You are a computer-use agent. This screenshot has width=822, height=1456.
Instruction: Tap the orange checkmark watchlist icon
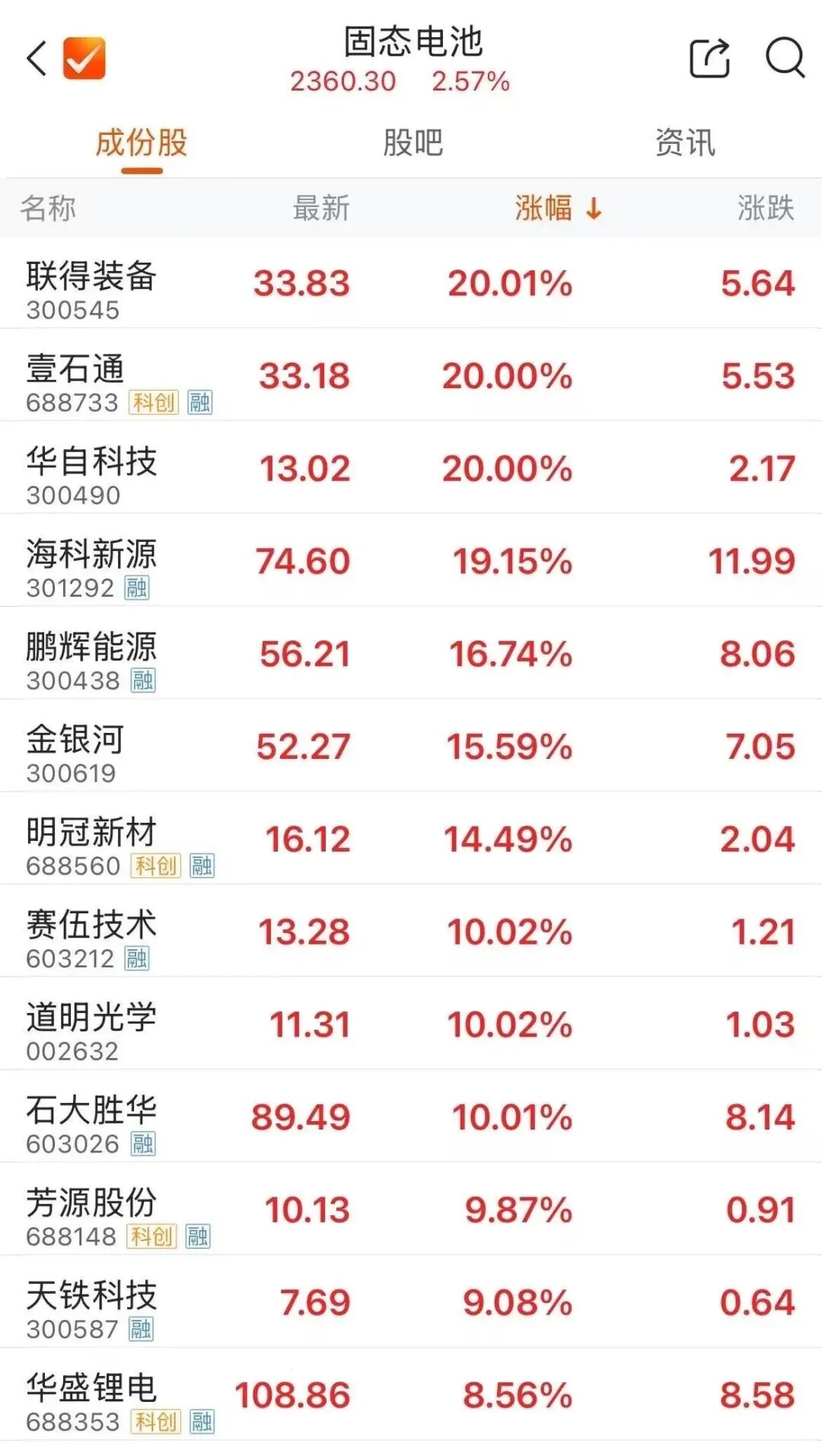(x=84, y=59)
